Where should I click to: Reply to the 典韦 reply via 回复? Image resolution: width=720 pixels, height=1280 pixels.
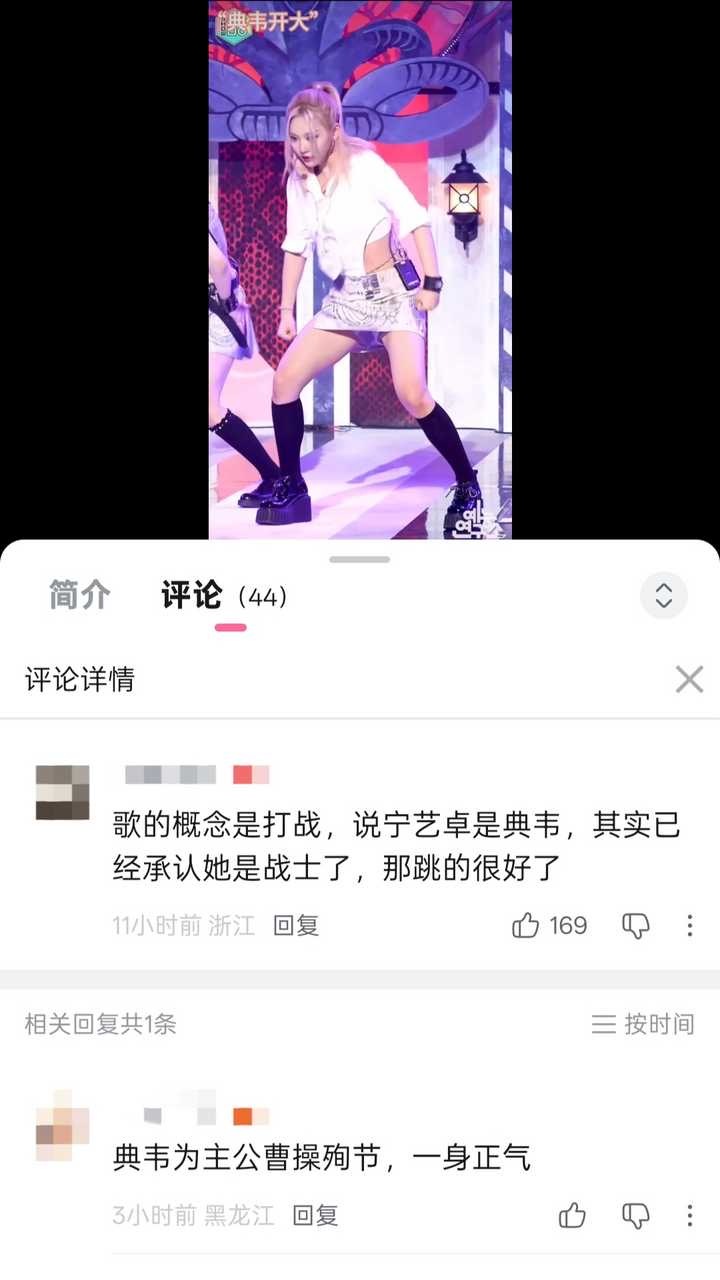[x=319, y=1217]
